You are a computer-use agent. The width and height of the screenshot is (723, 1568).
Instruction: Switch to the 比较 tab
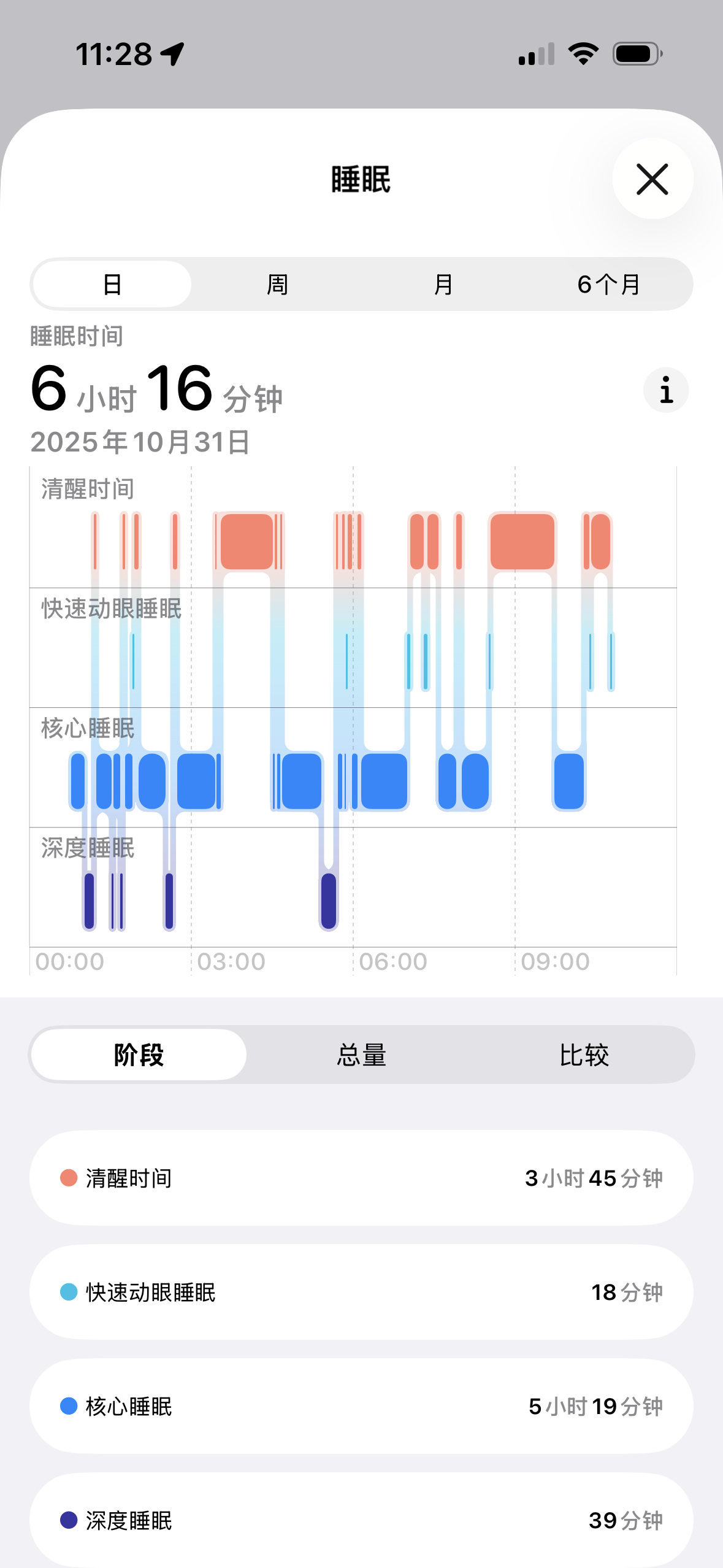(x=583, y=1055)
